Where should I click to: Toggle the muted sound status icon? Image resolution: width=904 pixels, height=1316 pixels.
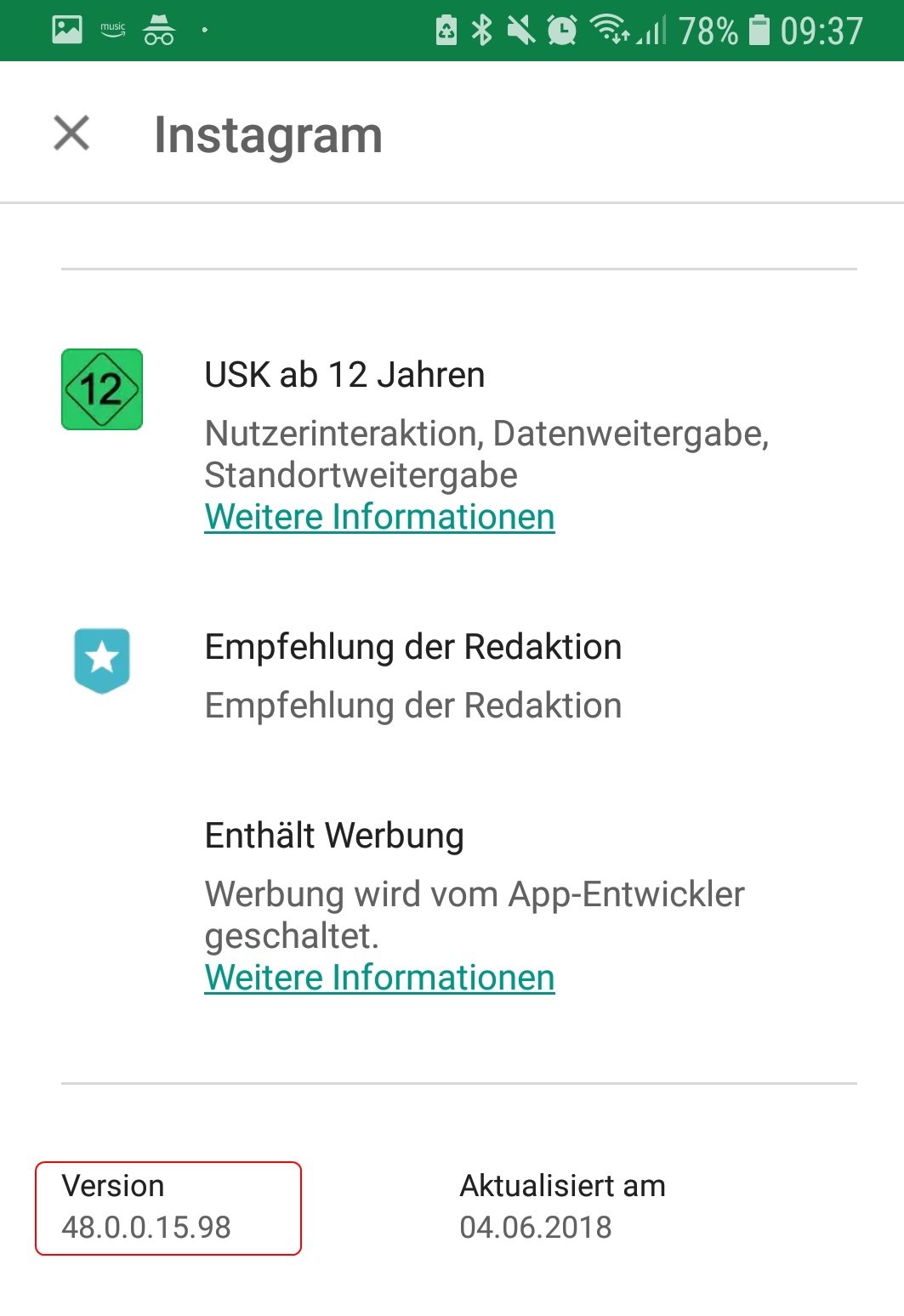tap(519, 30)
